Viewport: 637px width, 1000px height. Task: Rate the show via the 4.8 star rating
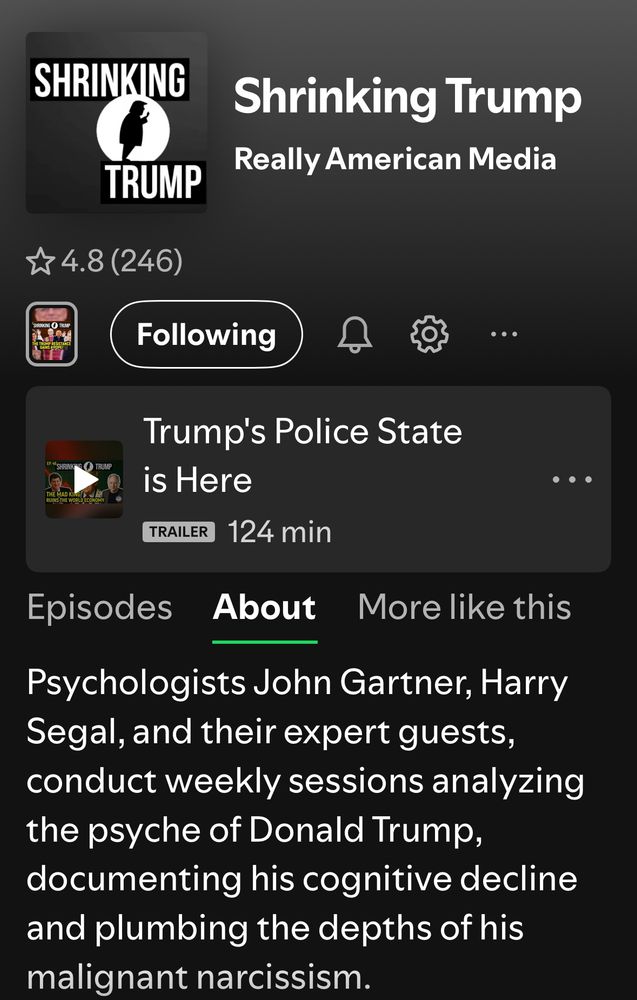(x=104, y=262)
